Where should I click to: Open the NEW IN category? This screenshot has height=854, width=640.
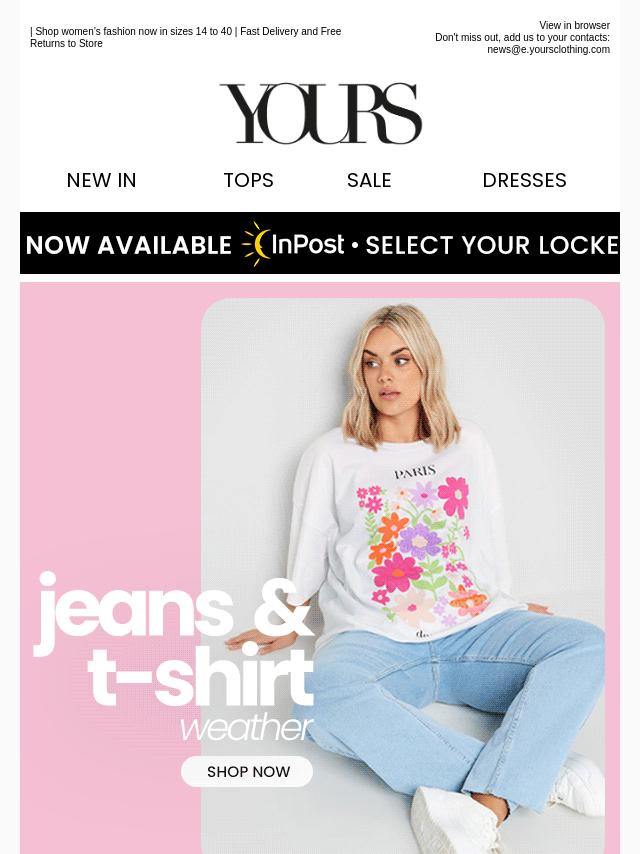coord(101,181)
